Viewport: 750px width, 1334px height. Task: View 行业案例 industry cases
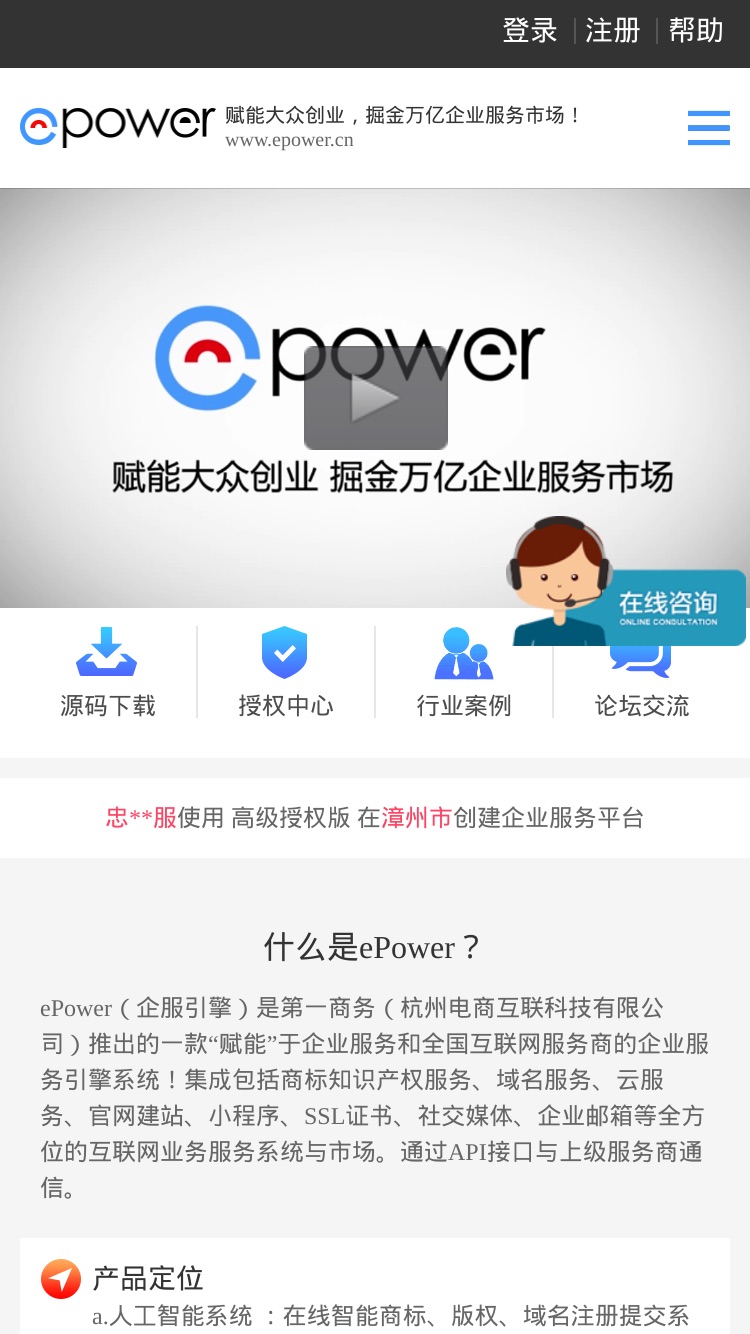point(464,673)
